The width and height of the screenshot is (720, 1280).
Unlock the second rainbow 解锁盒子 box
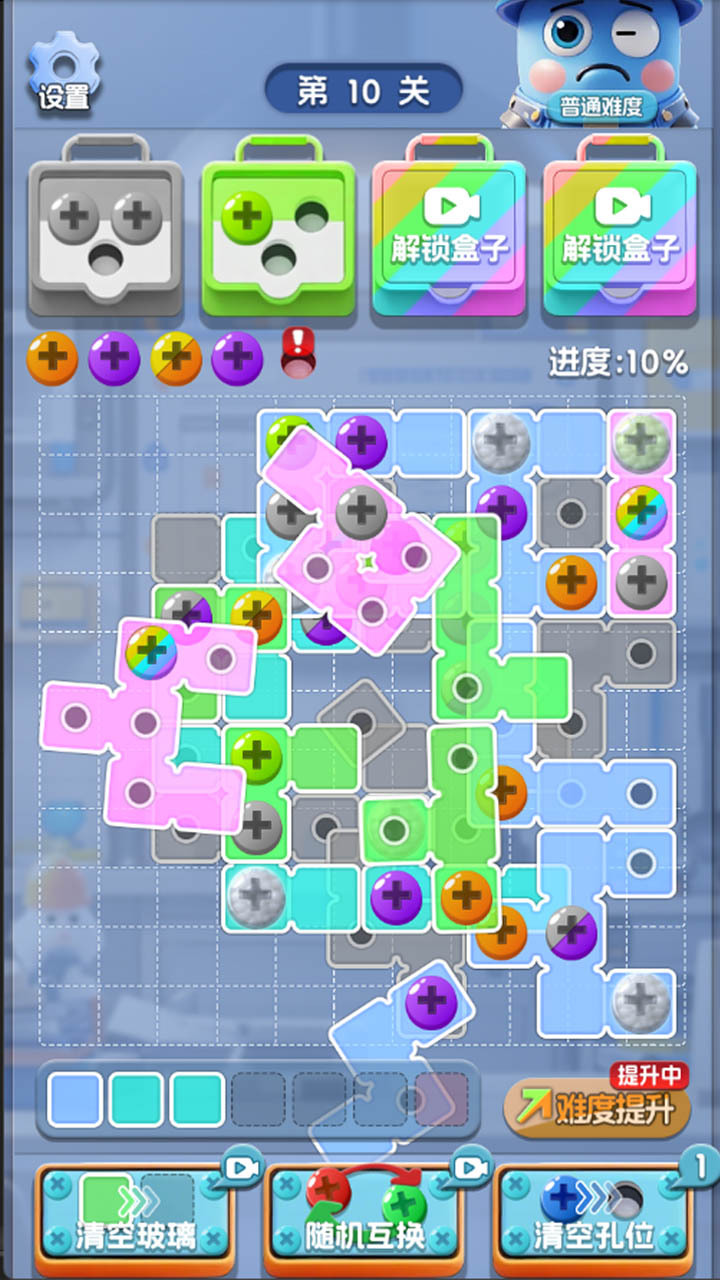click(x=620, y=227)
